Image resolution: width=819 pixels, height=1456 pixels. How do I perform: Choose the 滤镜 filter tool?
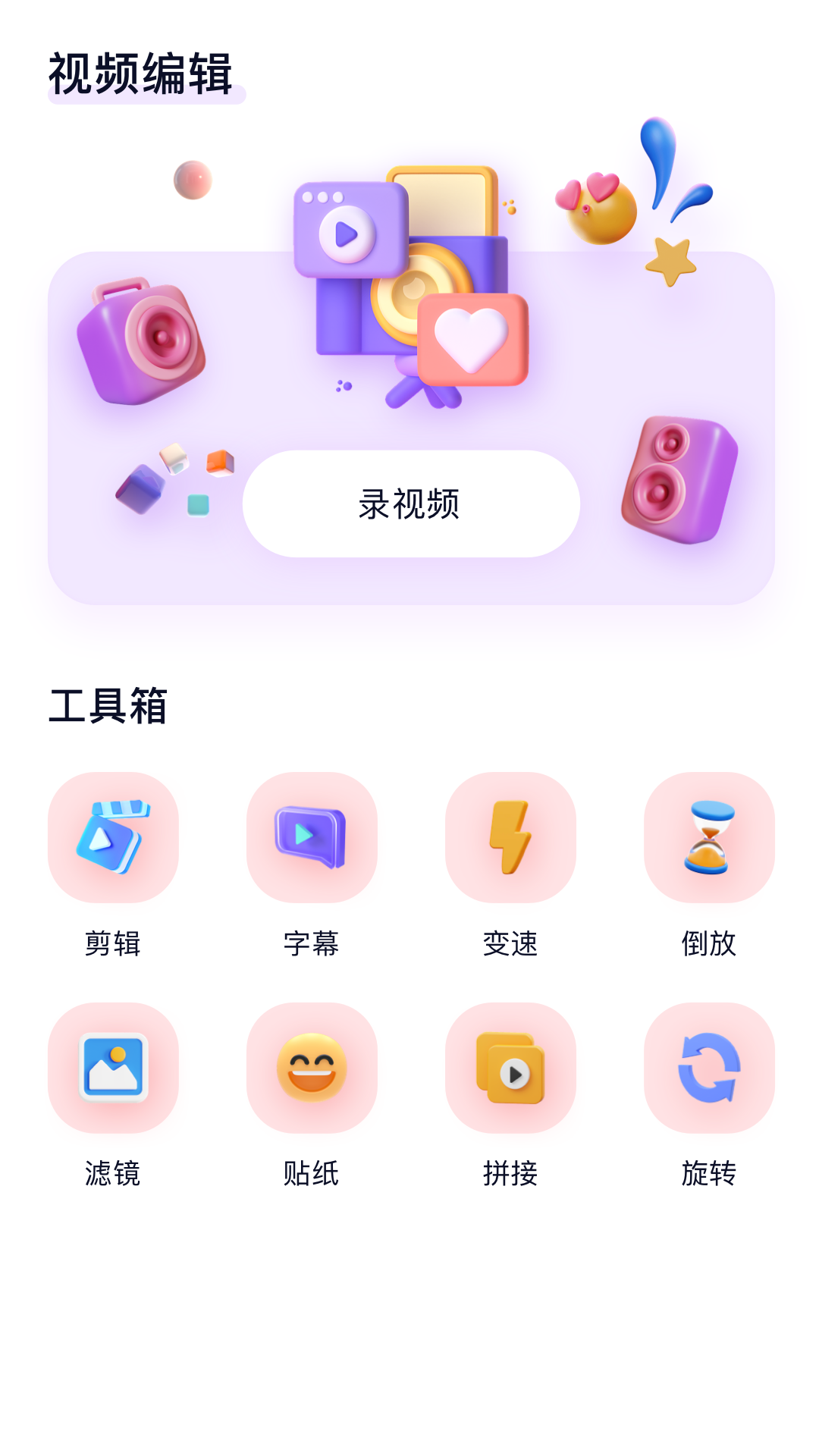(x=113, y=1068)
